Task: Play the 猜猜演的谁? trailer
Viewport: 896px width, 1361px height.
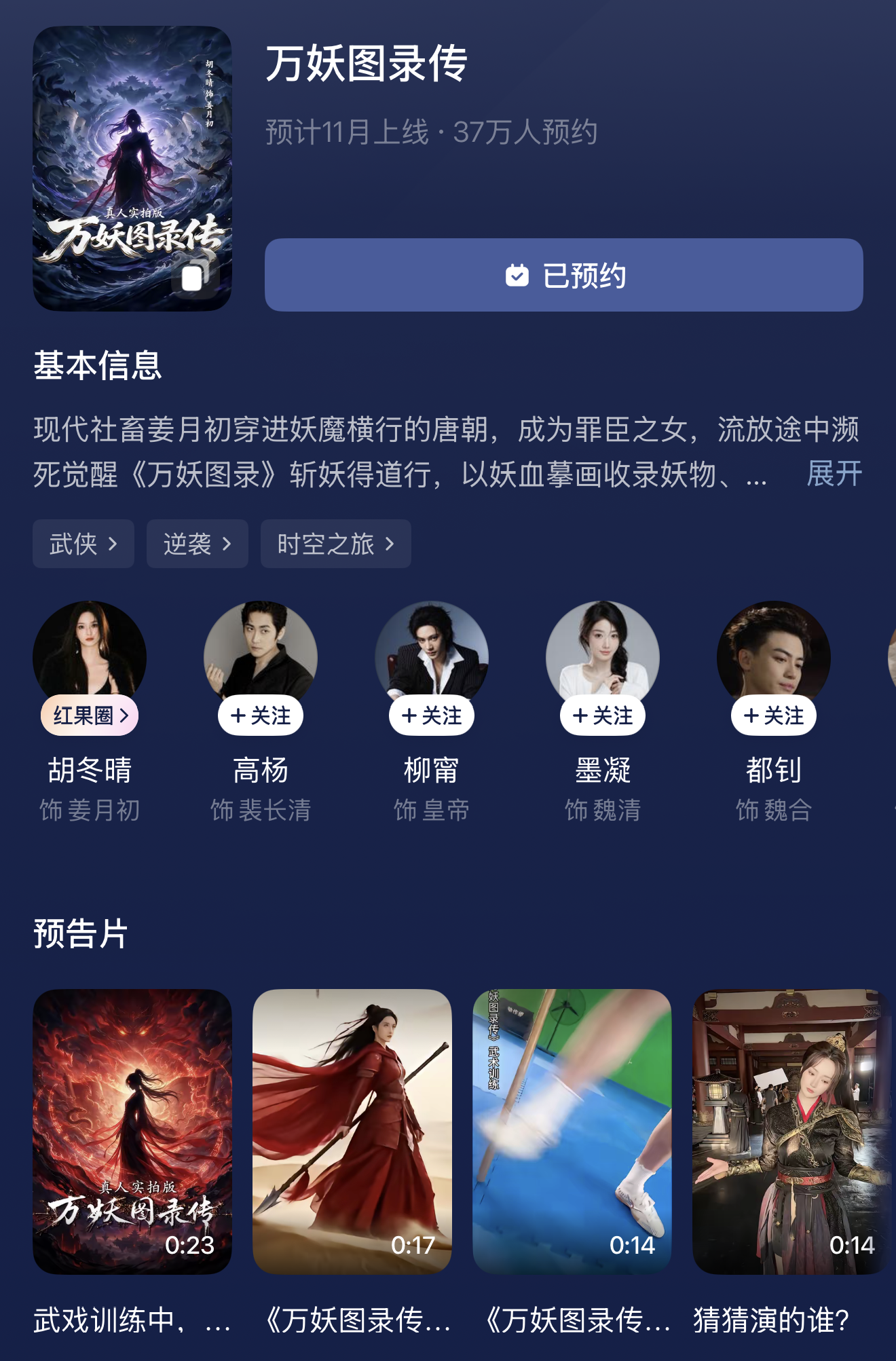Action: point(792,1132)
